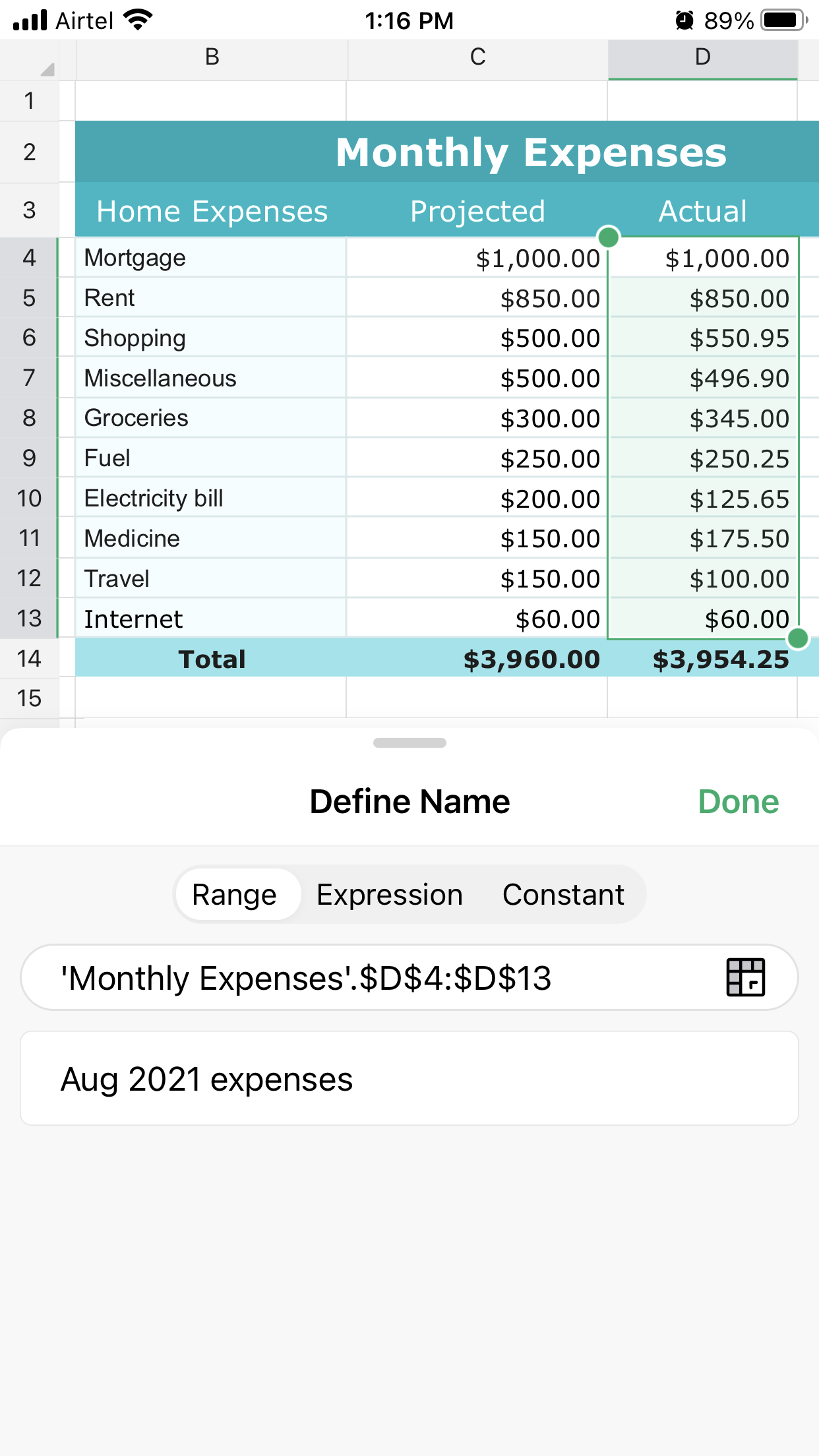
Task: Select row 2 header
Action: click(x=29, y=152)
